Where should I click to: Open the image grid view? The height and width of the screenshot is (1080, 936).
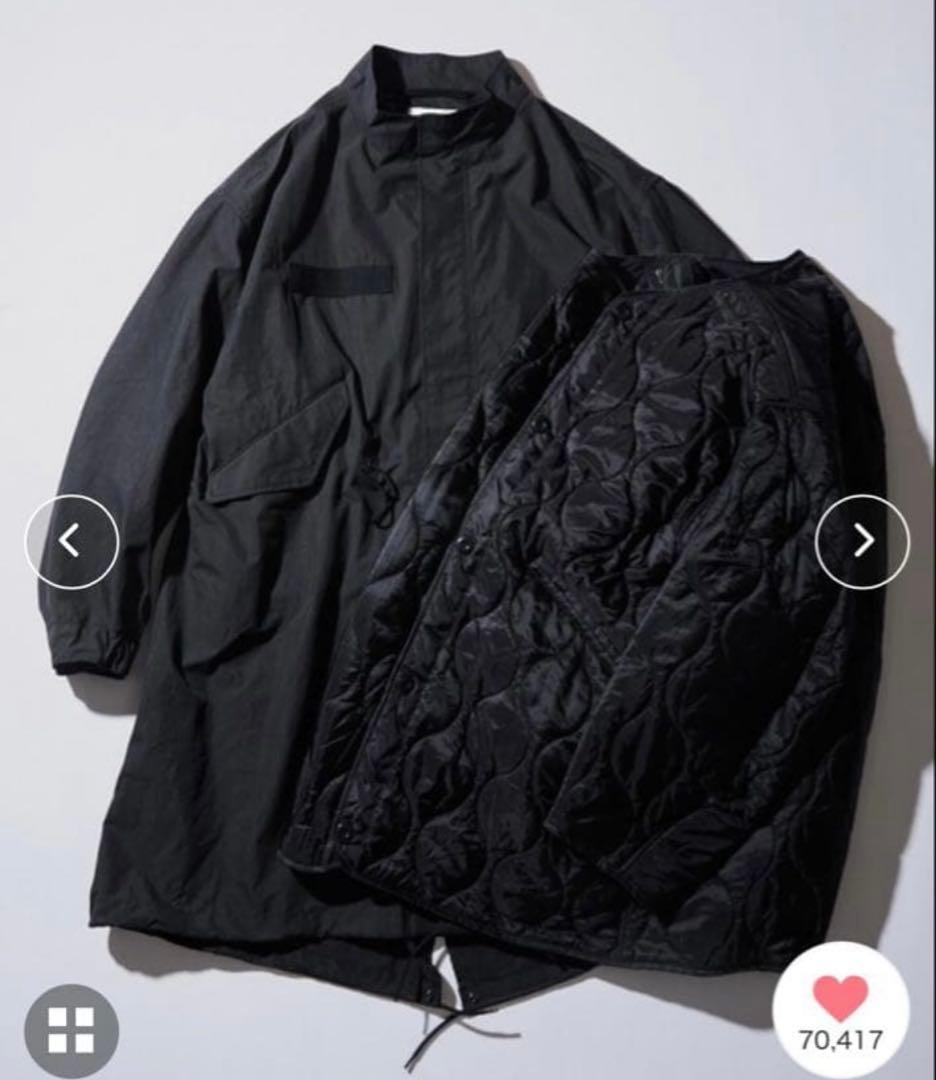[71, 1030]
